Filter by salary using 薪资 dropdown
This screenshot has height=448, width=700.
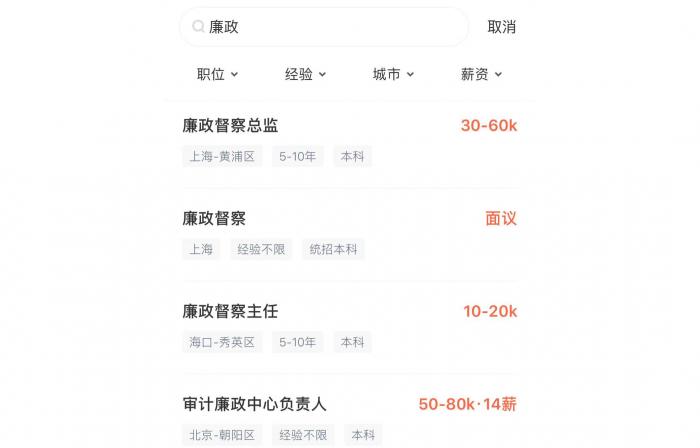point(481,74)
